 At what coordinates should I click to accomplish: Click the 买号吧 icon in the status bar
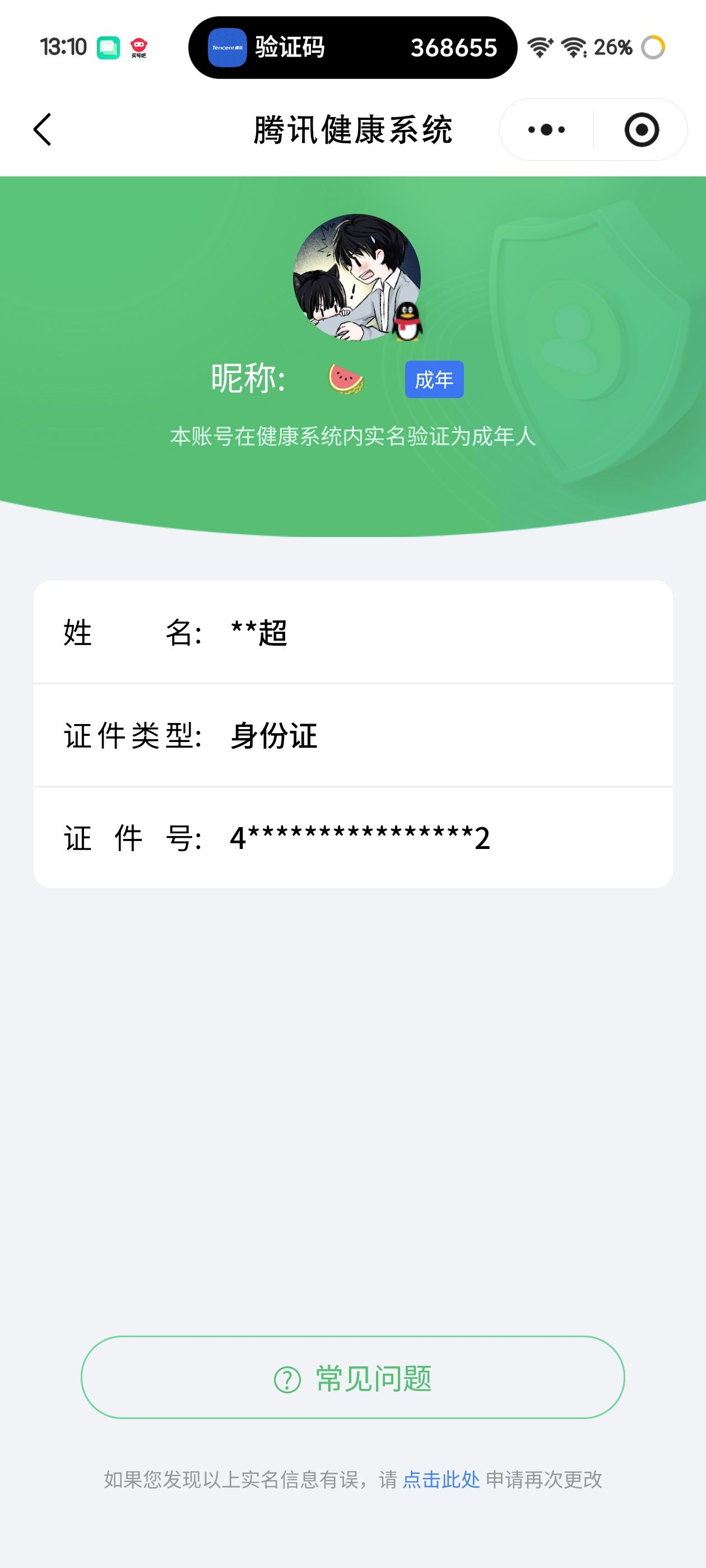point(139,47)
